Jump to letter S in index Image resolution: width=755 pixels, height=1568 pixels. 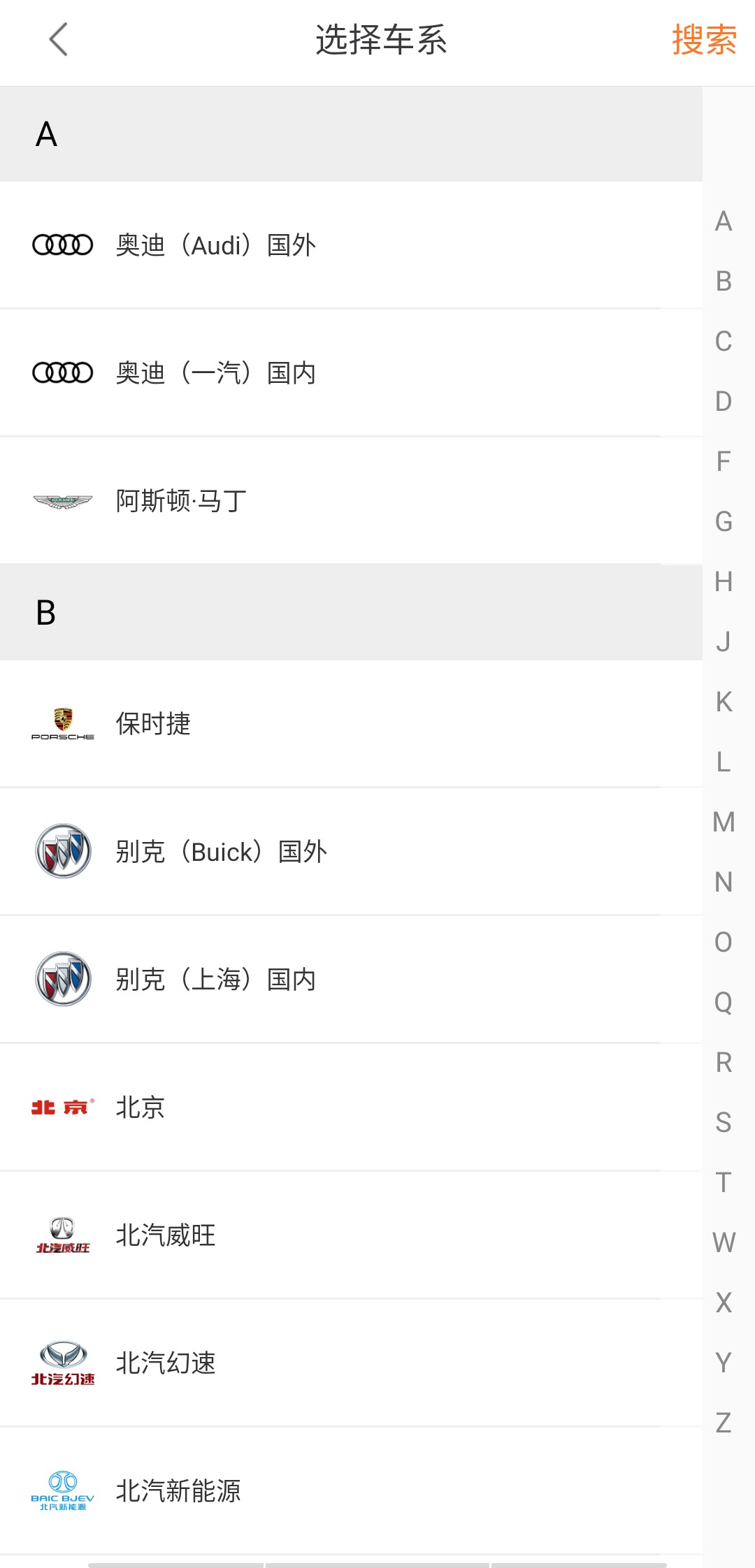[x=724, y=1122]
